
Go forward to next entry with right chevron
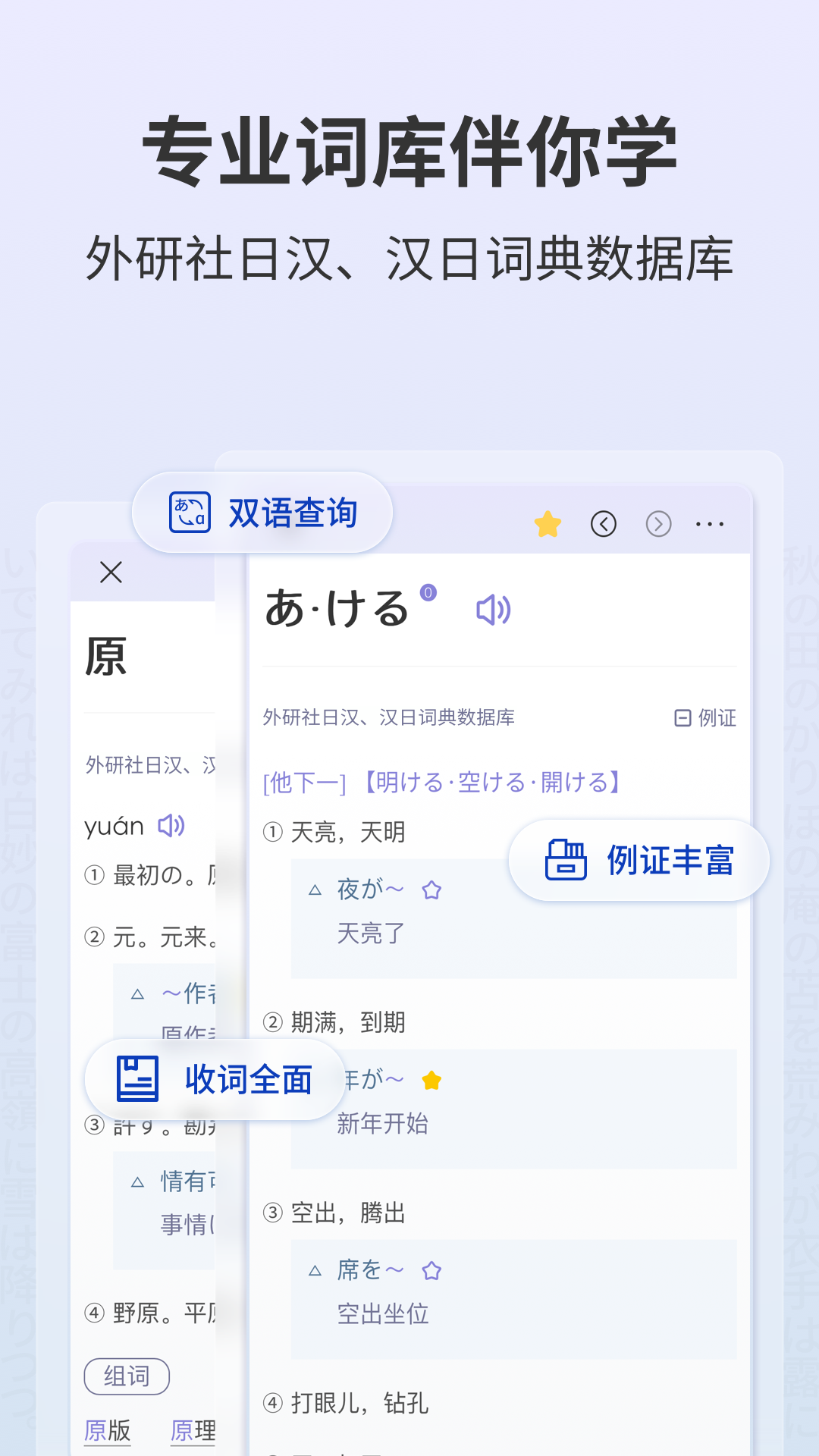point(660,523)
